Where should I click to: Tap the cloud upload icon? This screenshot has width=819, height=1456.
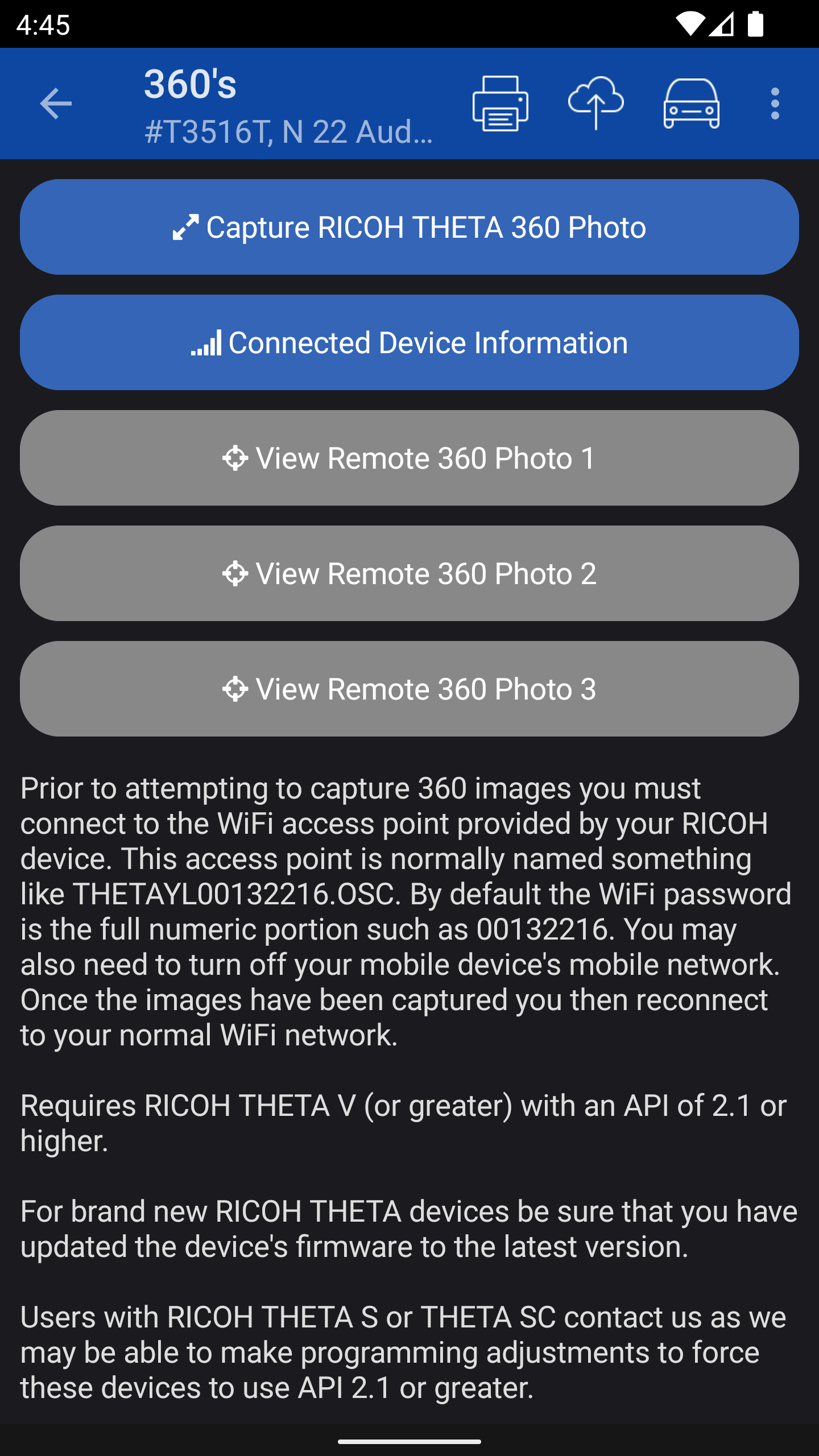tap(595, 104)
